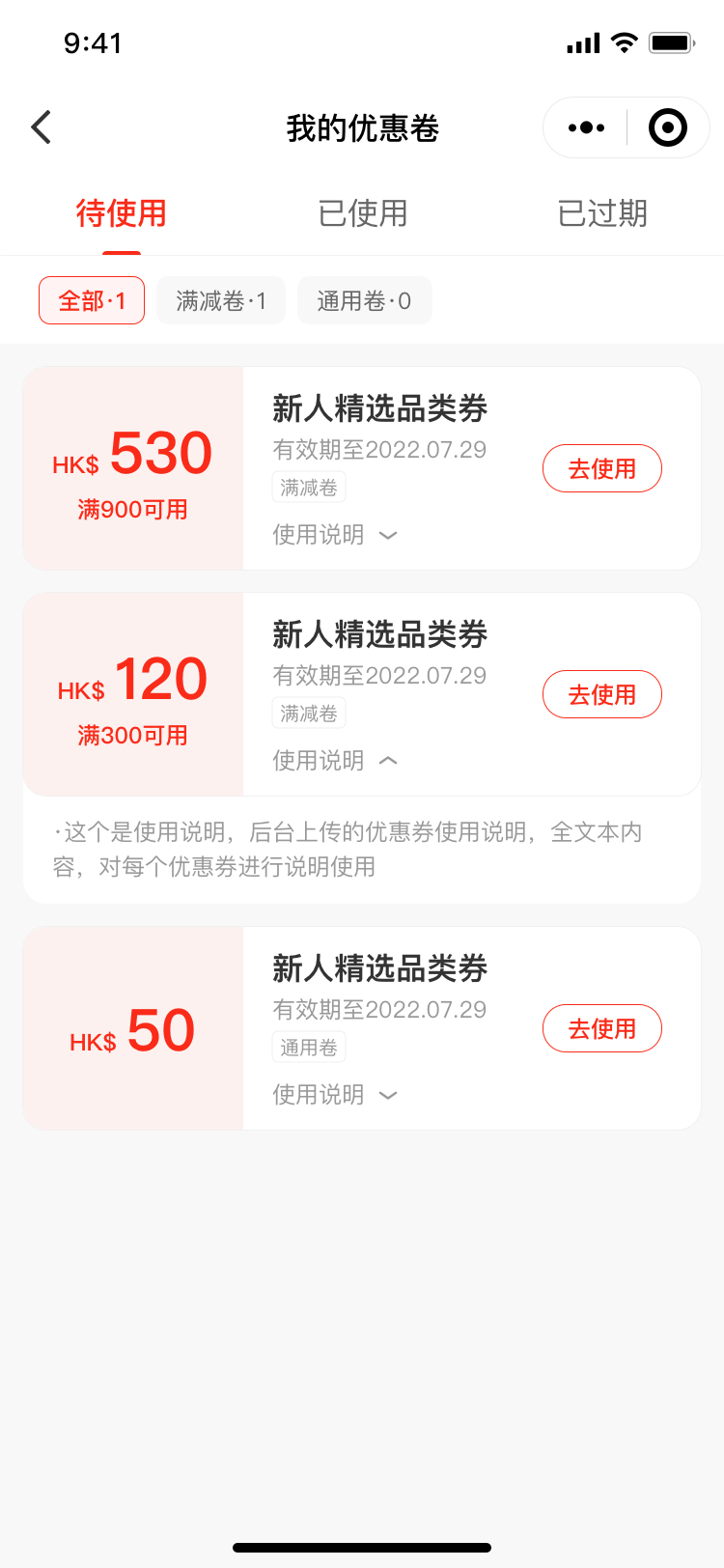Tap 去使用 on the HK$530 coupon
The width and height of the screenshot is (724, 1568).
tap(602, 468)
